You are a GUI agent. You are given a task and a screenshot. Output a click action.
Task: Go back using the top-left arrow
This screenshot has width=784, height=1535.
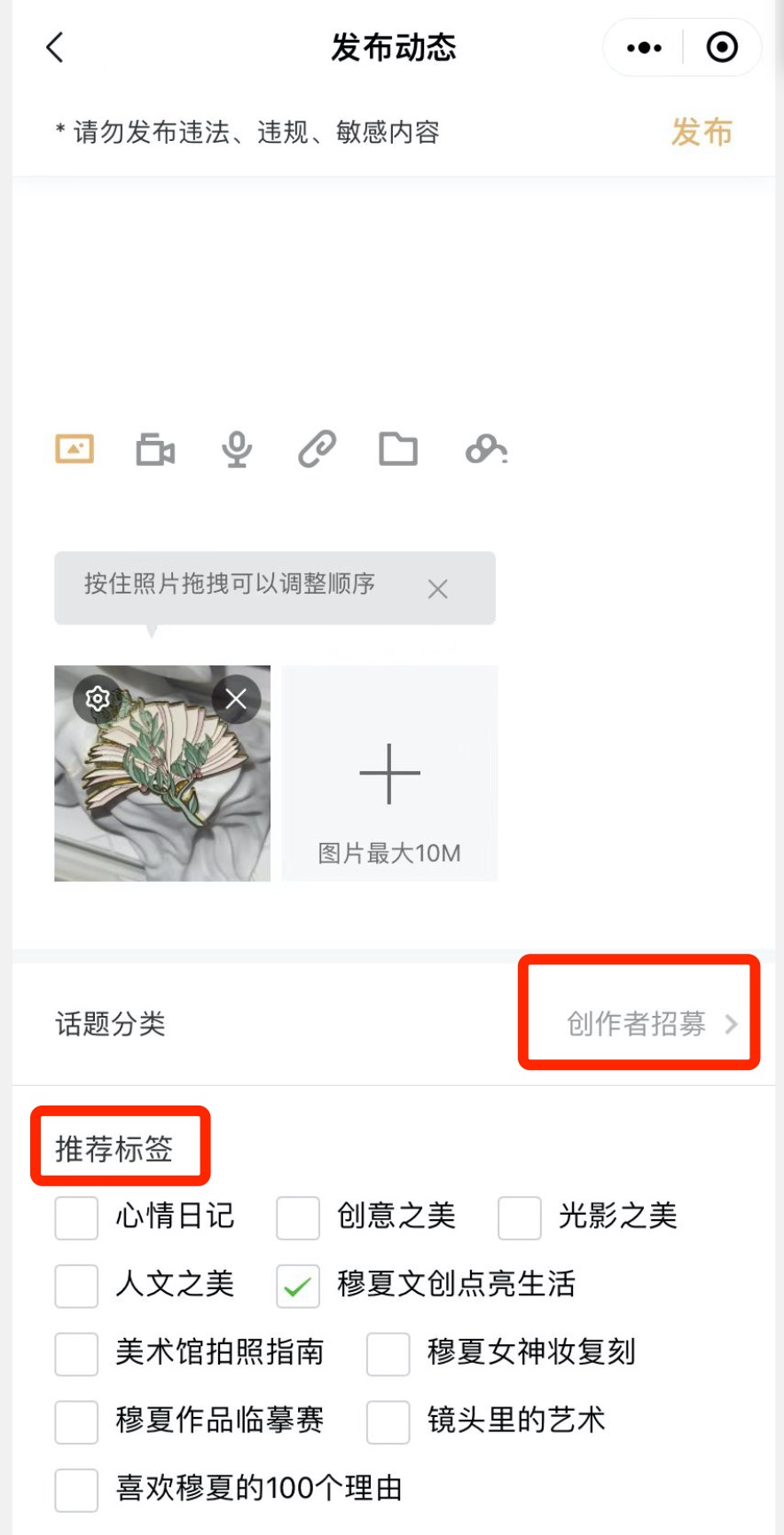pyautogui.click(x=55, y=47)
